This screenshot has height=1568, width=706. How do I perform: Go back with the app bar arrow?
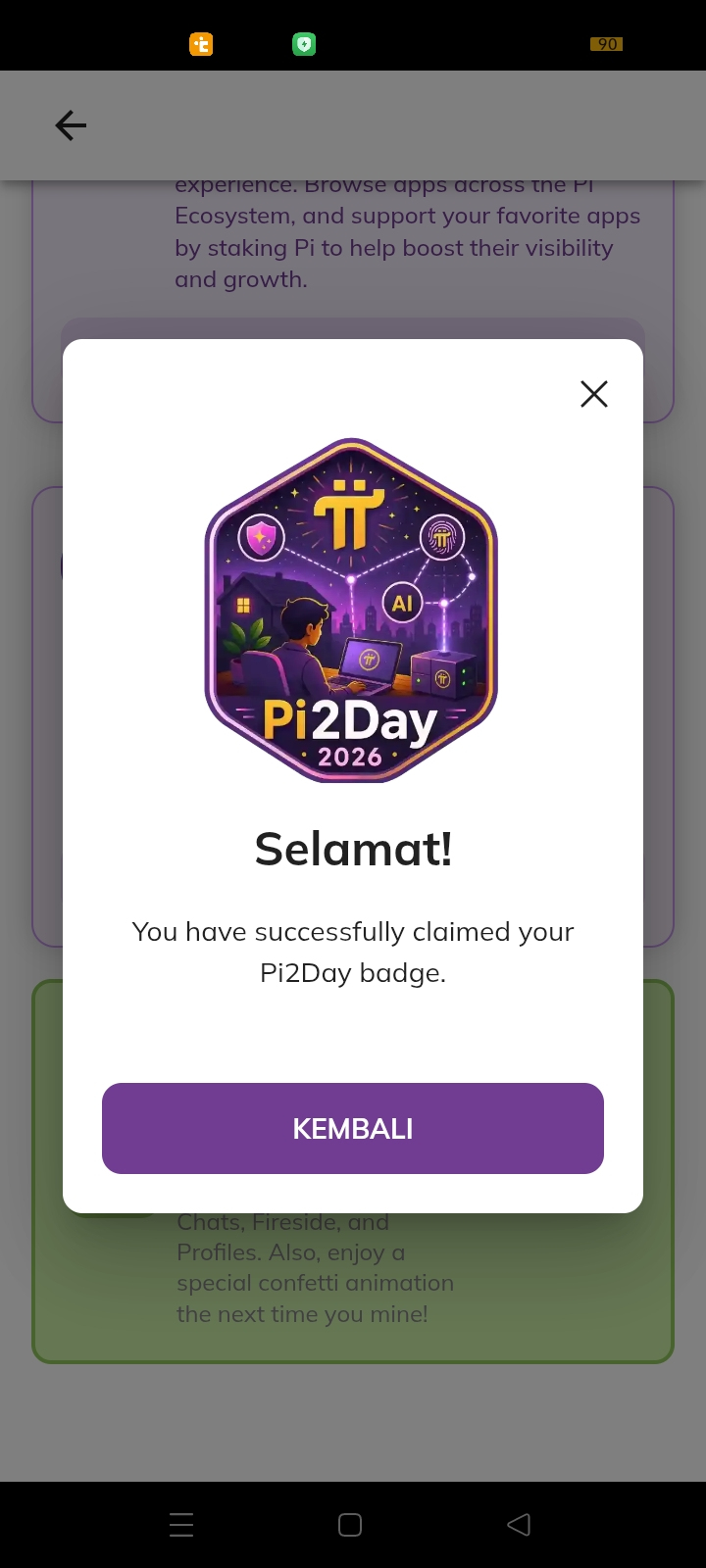click(71, 125)
